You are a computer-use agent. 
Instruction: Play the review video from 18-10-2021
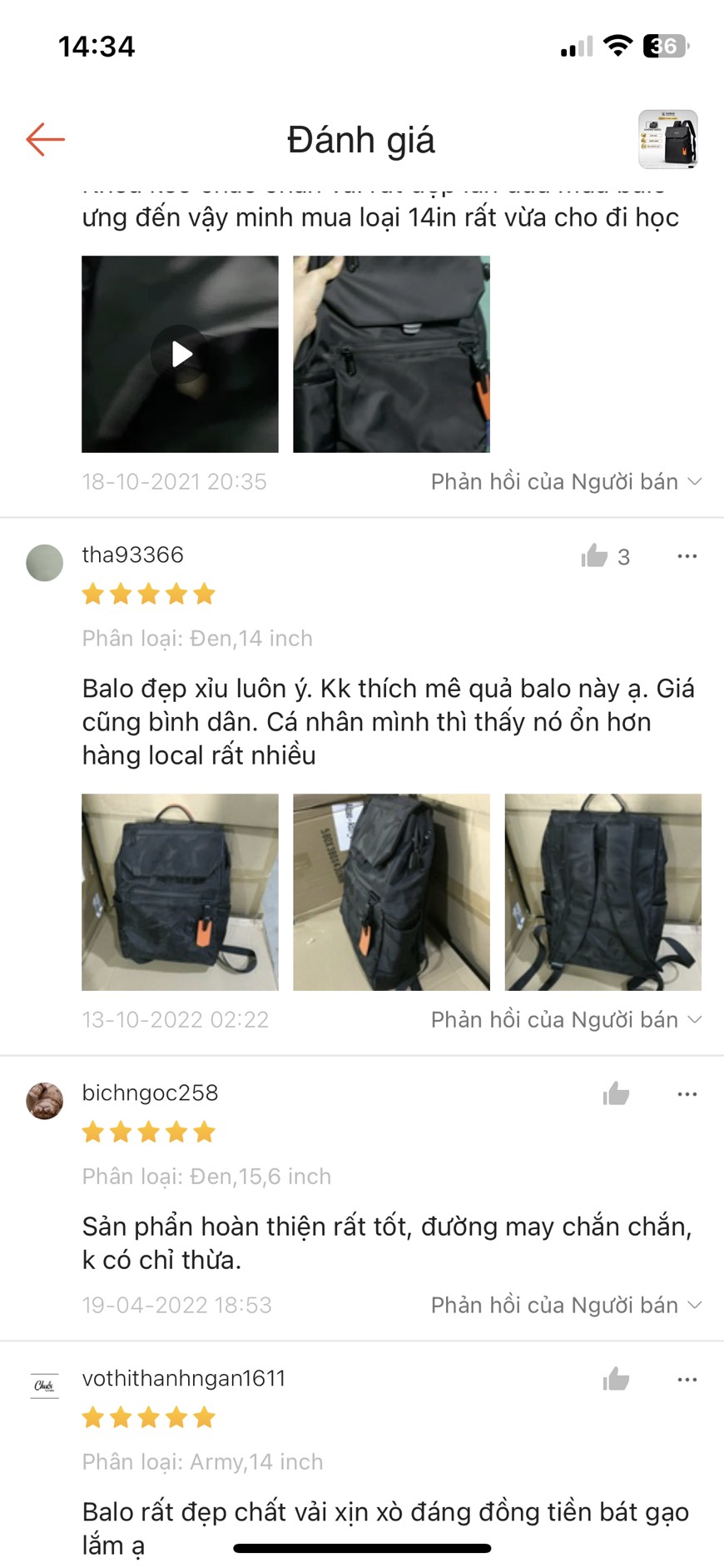click(181, 354)
